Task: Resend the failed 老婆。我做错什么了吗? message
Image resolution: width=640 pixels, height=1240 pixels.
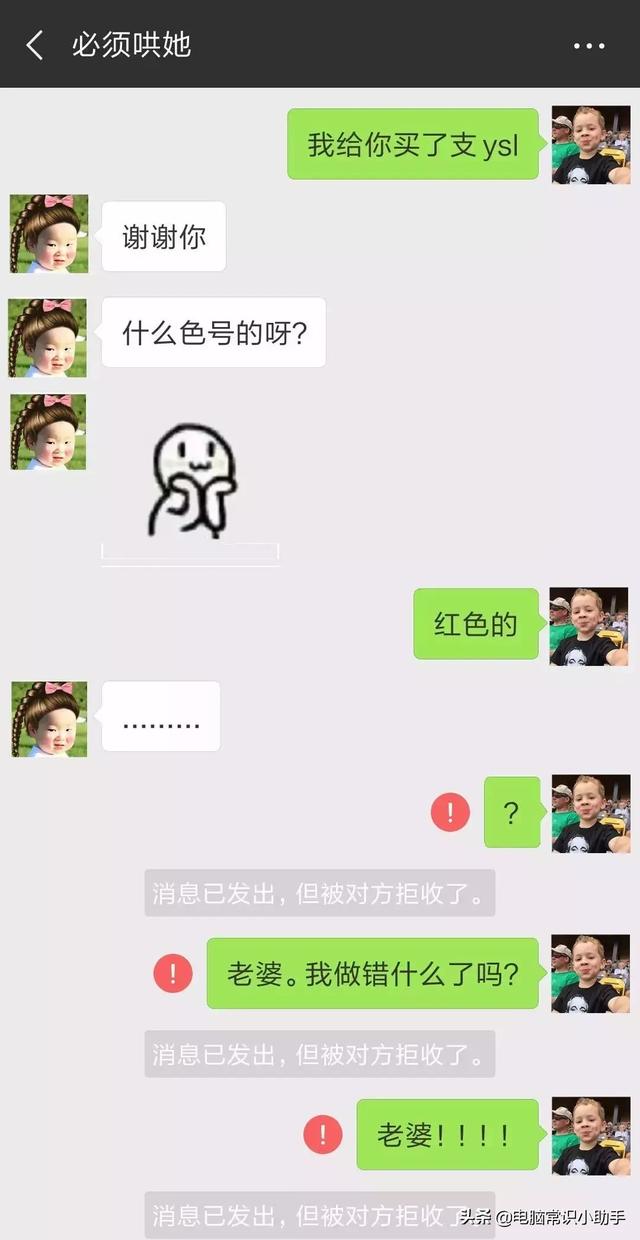Action: [x=173, y=972]
